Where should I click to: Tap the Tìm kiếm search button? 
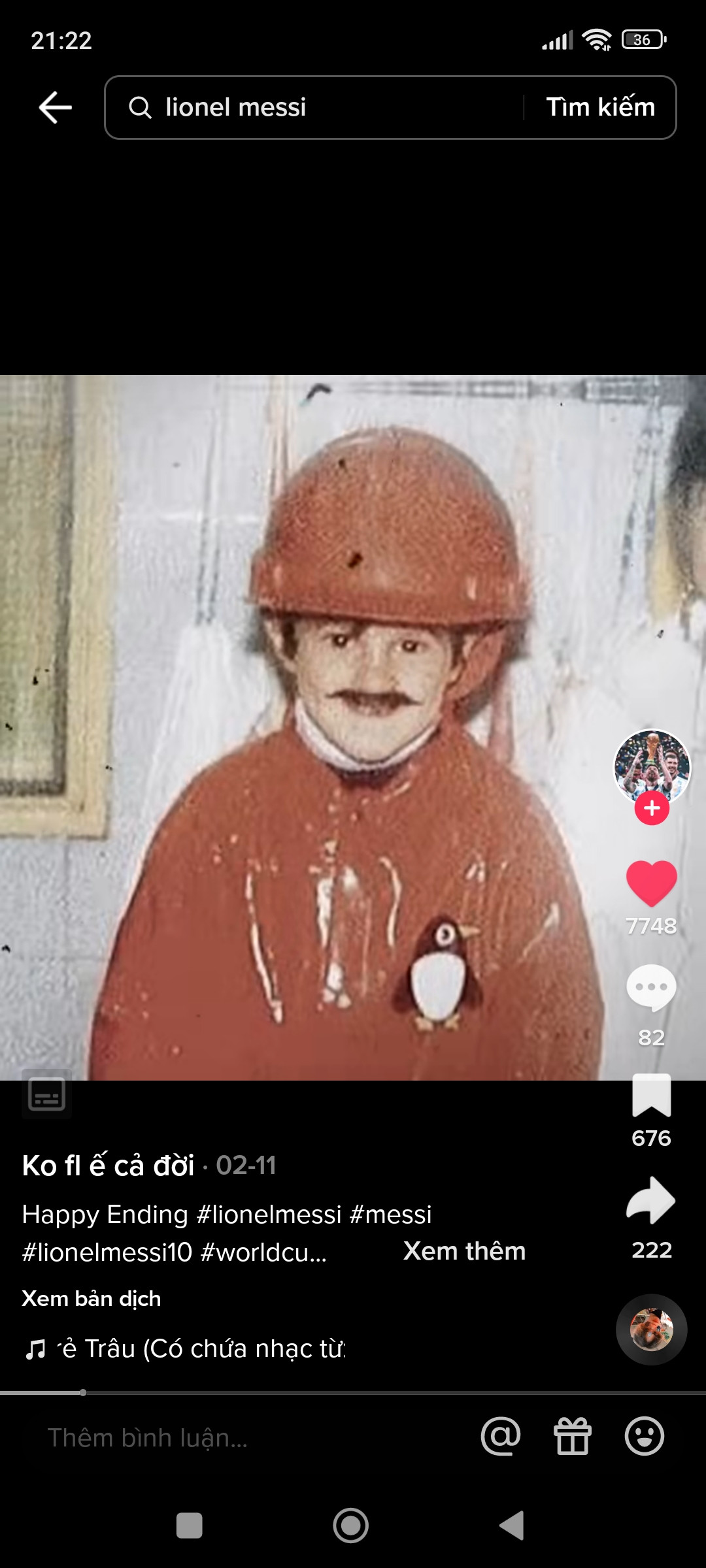[x=600, y=108]
